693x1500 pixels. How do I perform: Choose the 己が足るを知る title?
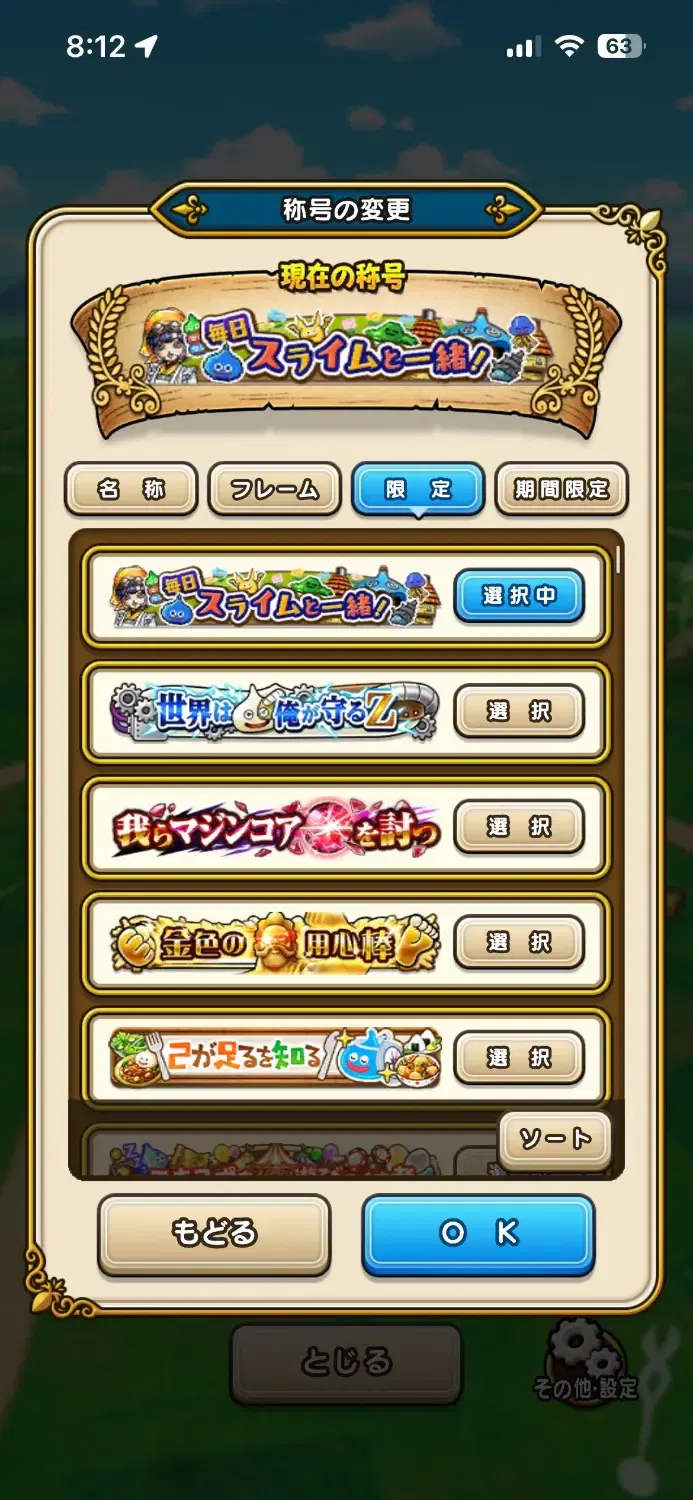point(519,1058)
